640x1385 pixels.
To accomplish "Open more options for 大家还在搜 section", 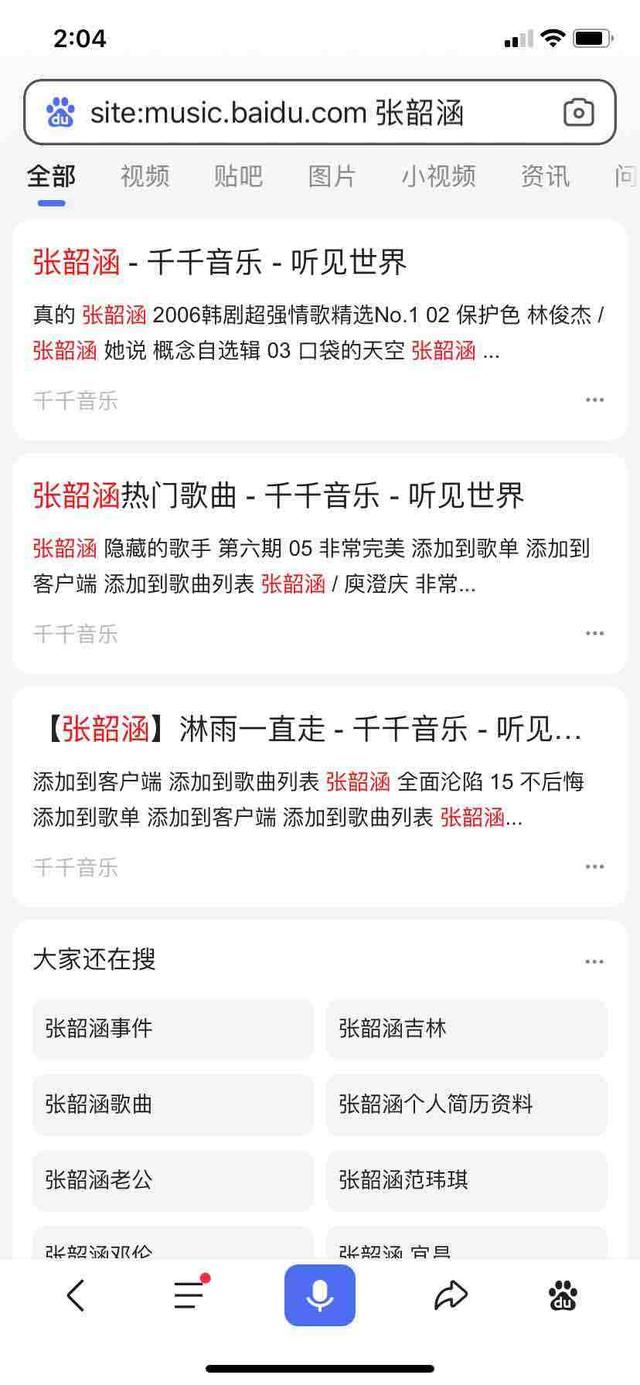I will [594, 962].
